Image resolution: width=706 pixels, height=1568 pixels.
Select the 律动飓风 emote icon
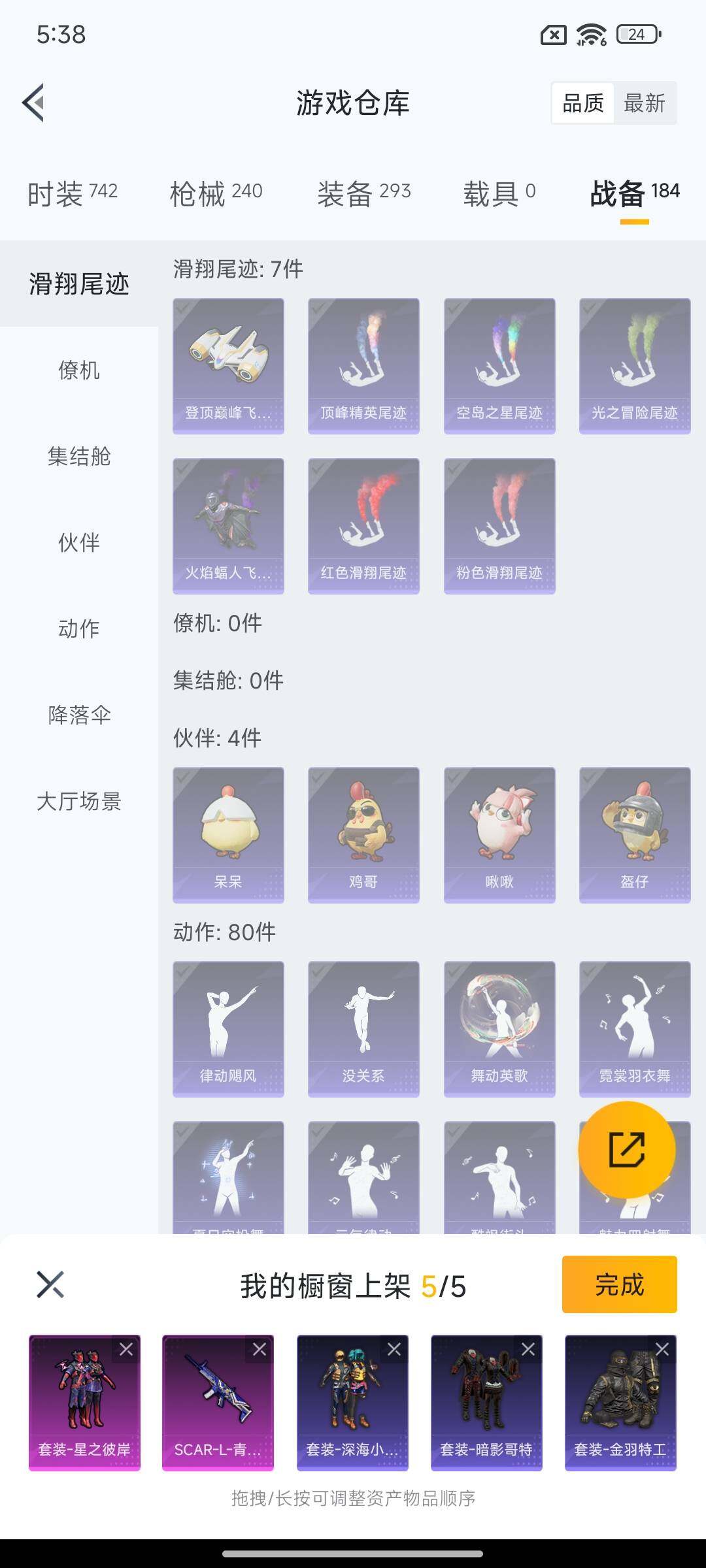click(228, 1026)
